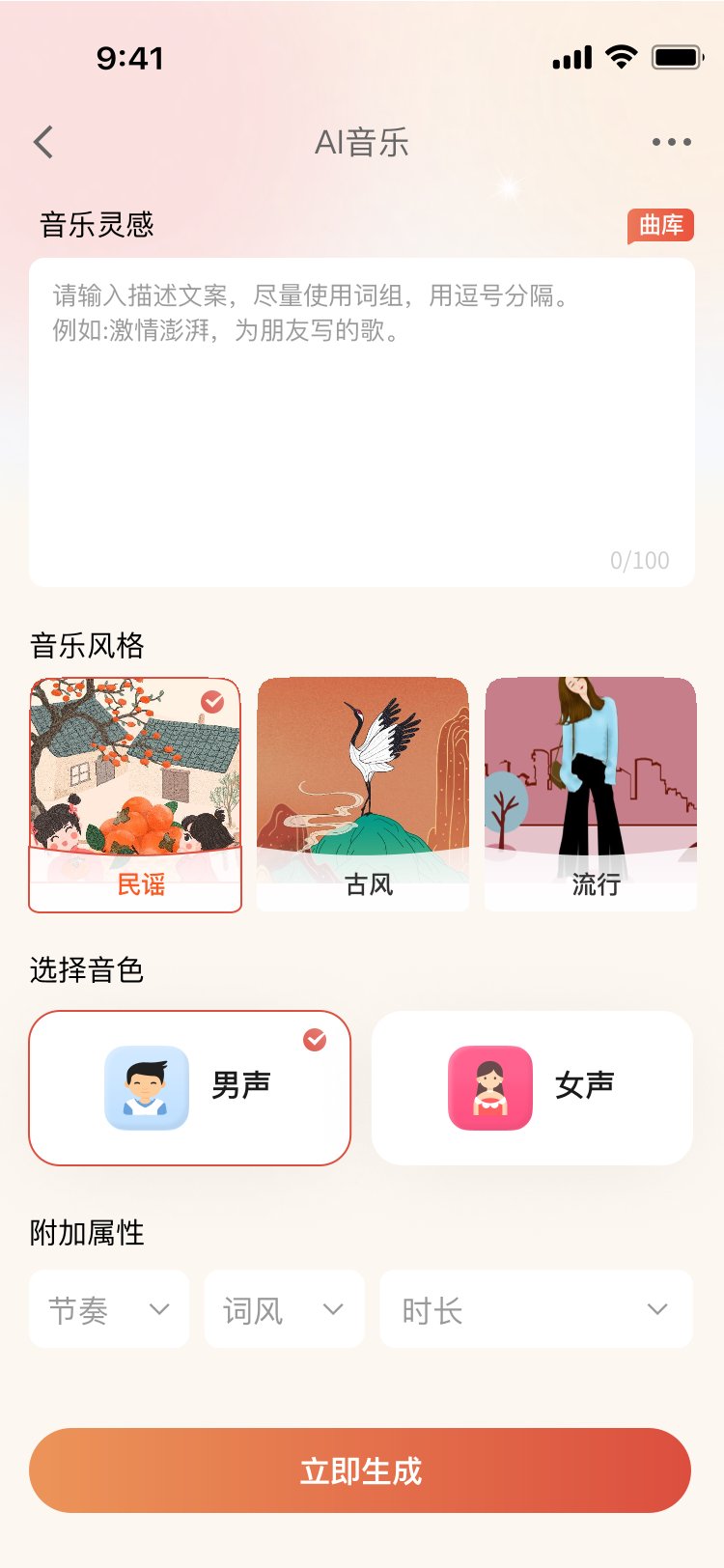This screenshot has width=724, height=1568.
Task: Tap 立即生成 to generate music
Action: 360,1470
